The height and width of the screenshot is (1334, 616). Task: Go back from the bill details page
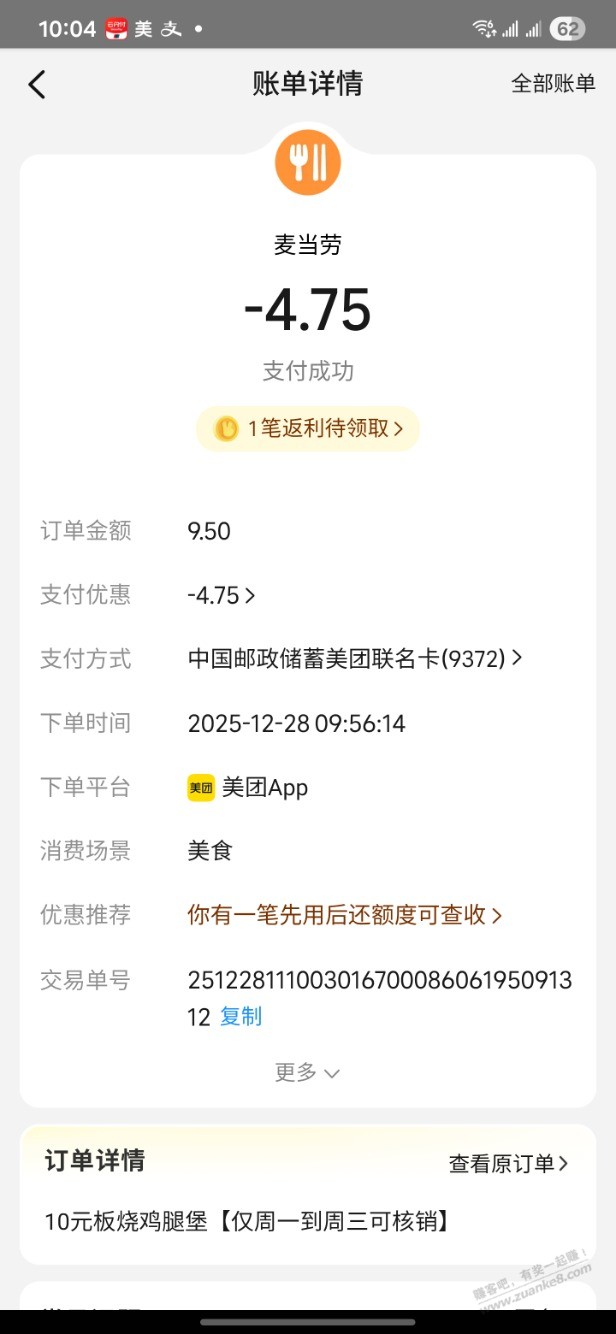tap(37, 84)
